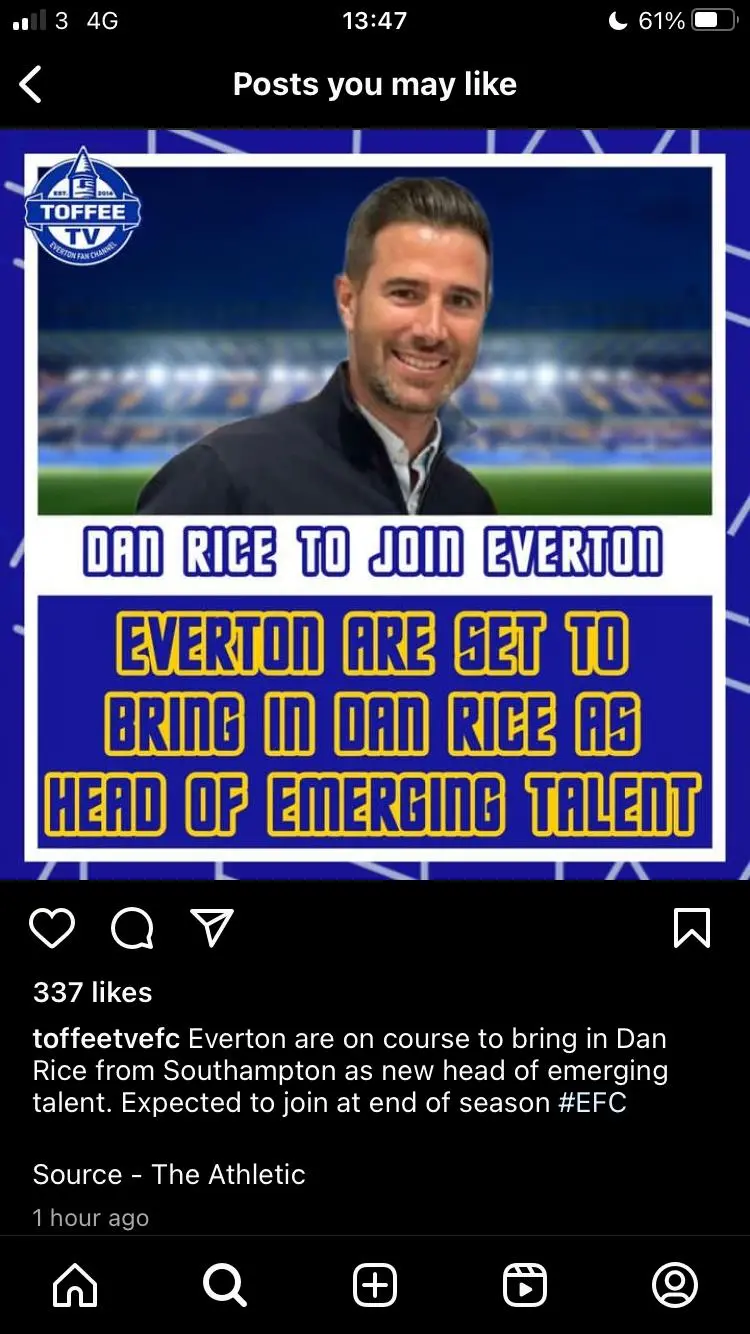The width and height of the screenshot is (750, 1334).
Task: Bookmark the Dan Rice post
Action: 692,928
